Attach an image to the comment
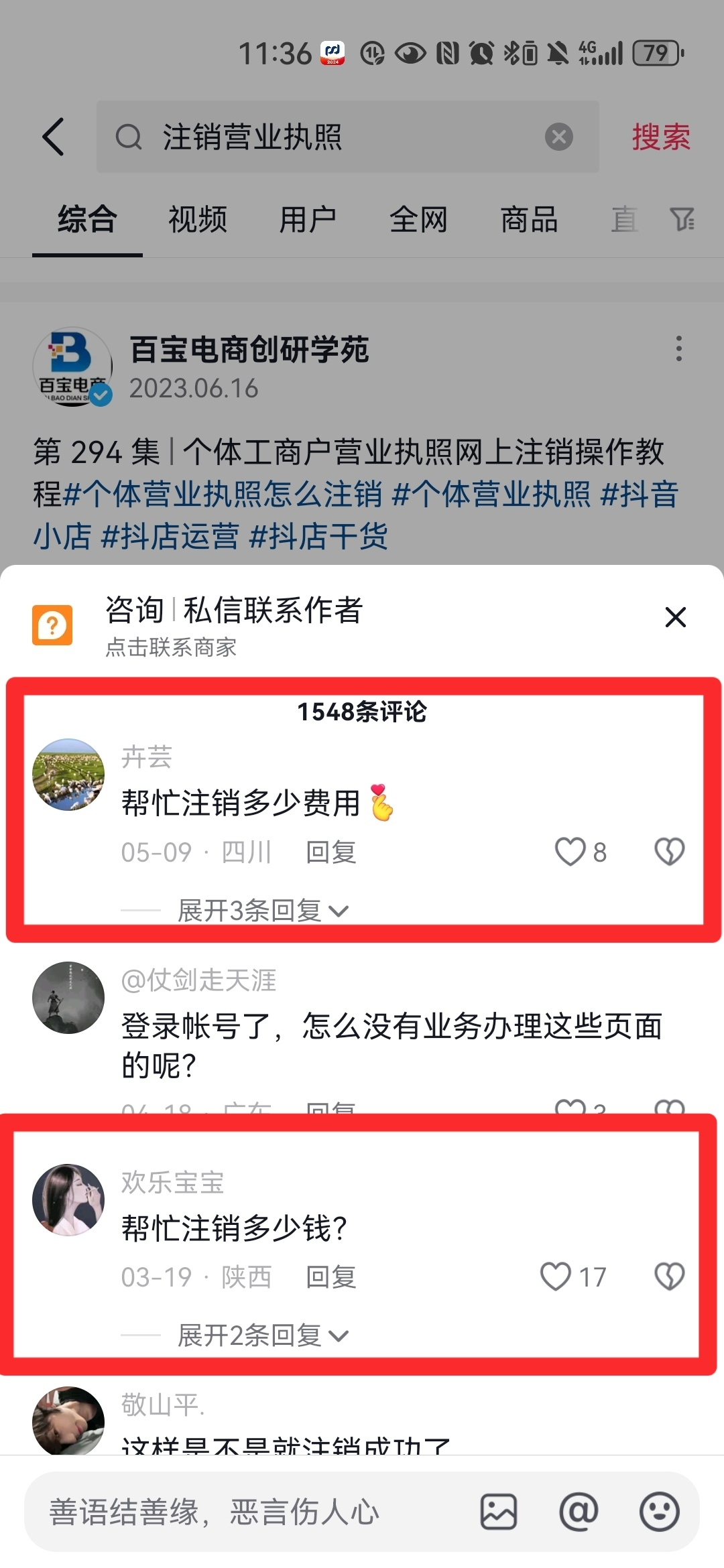 pyautogui.click(x=498, y=1512)
